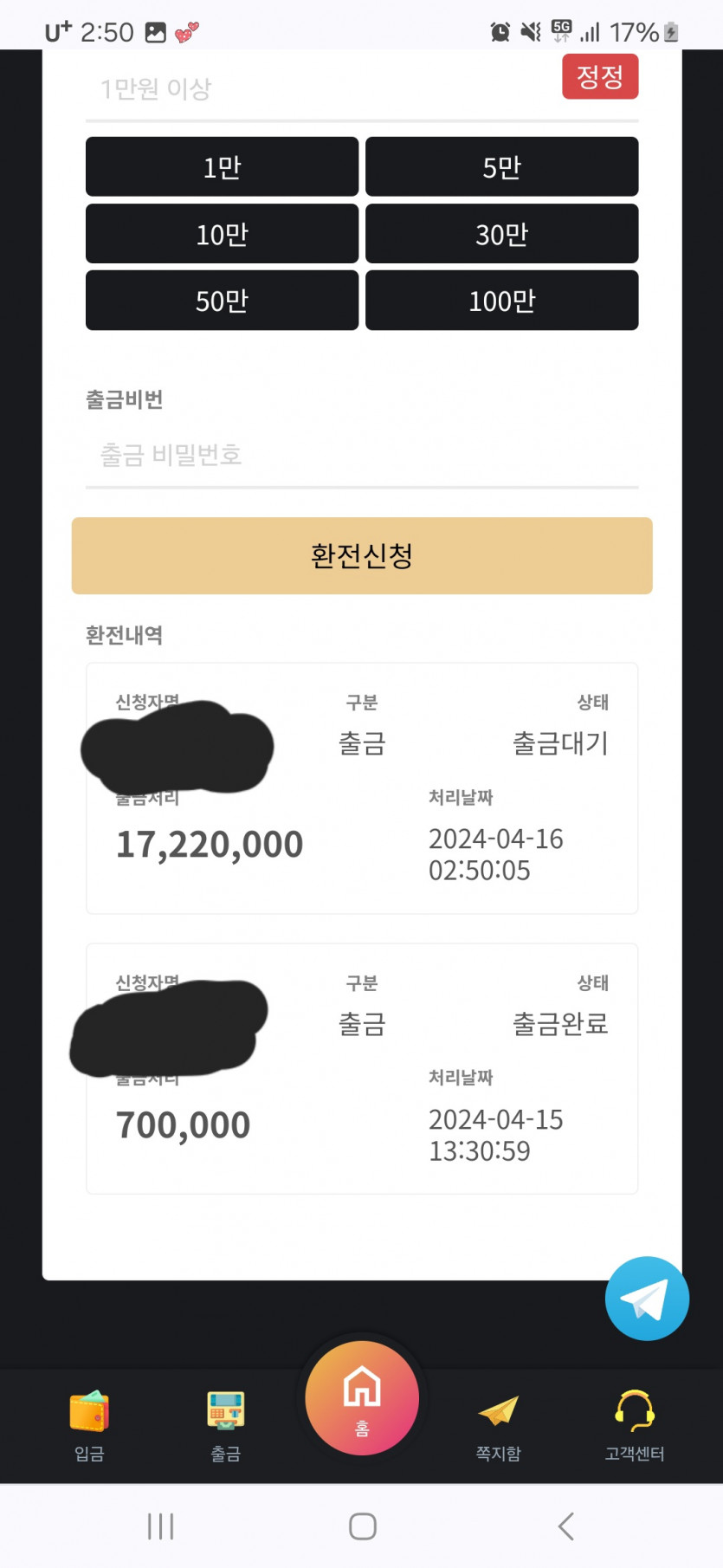The width and height of the screenshot is (723, 1568).
Task: Switch to the 출금 tab
Action: 226,1426
